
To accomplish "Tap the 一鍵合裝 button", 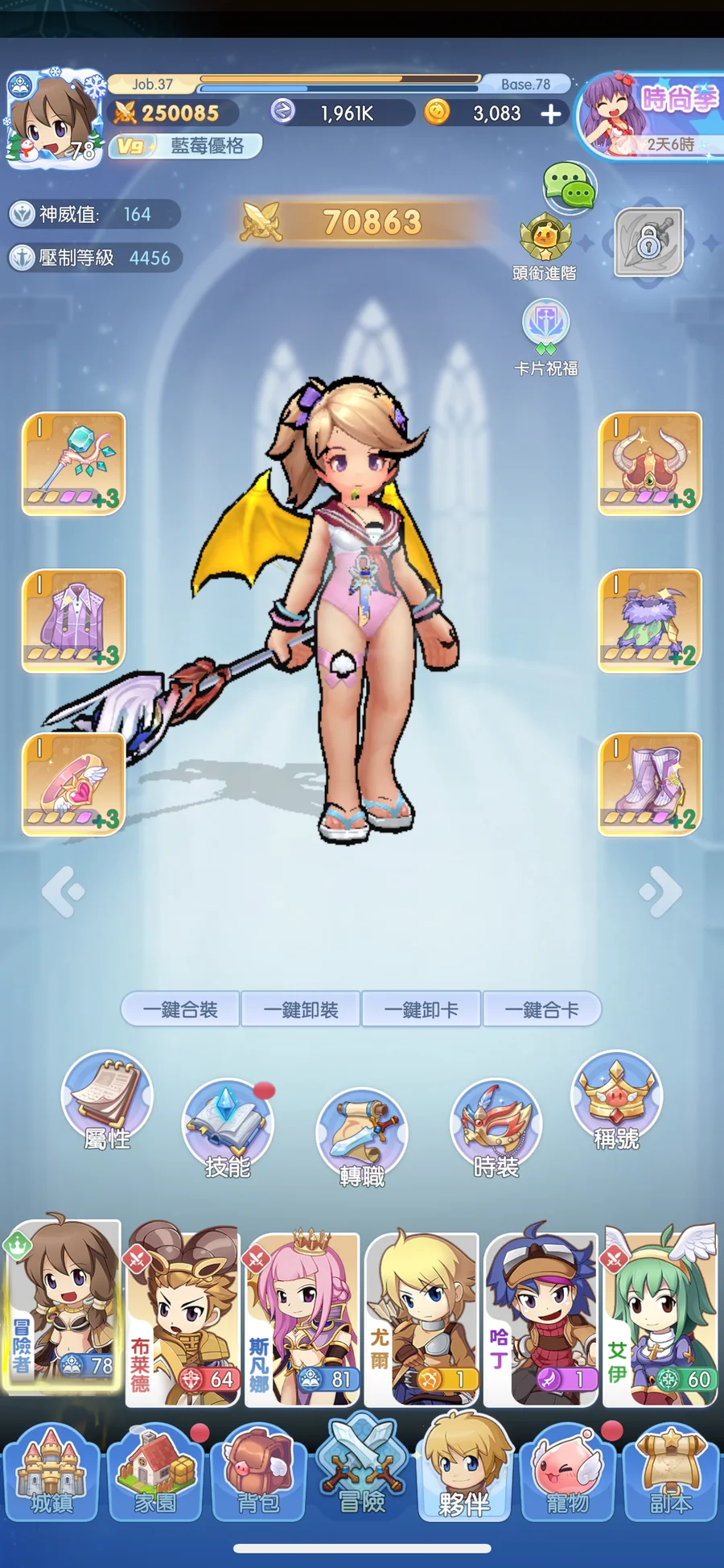I will coord(180,1009).
